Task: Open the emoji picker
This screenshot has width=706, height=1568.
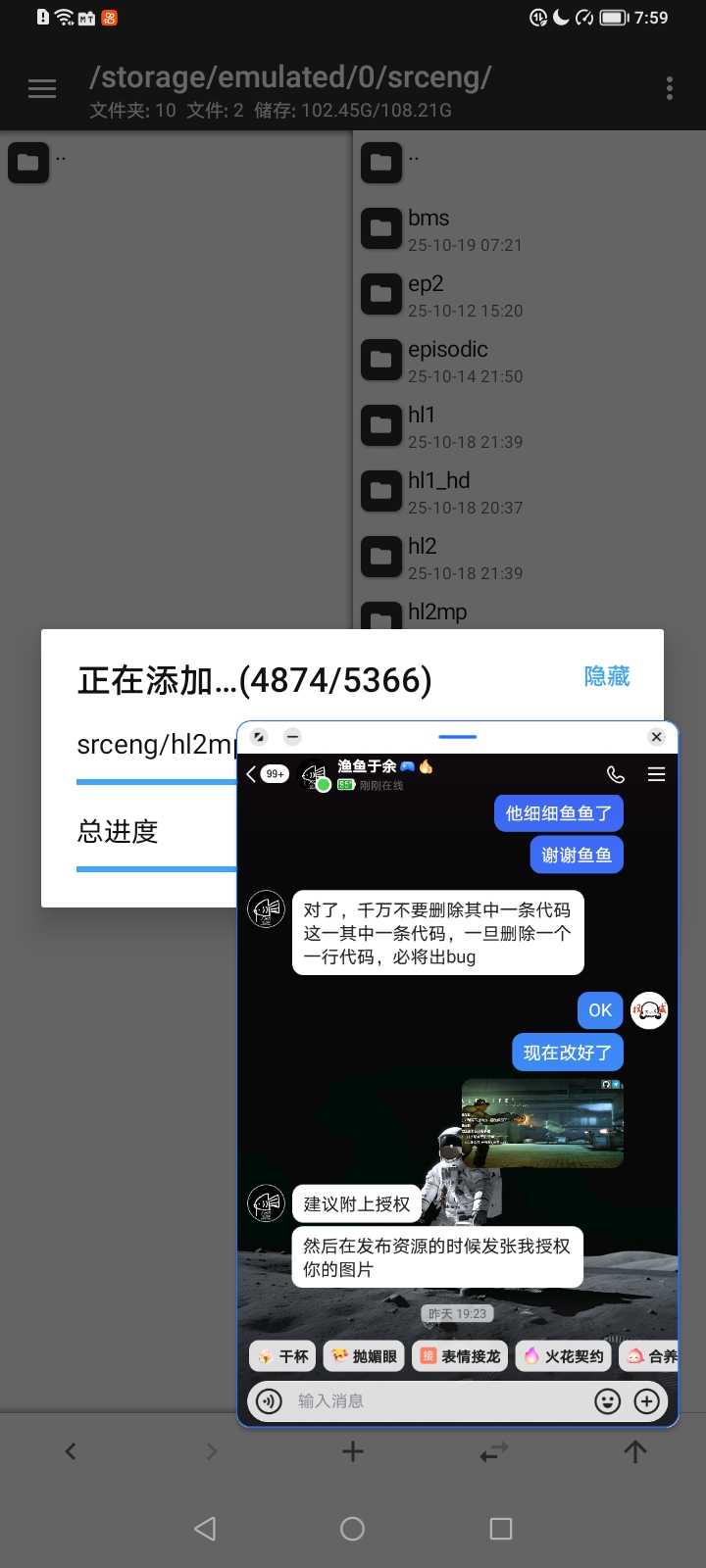Action: (607, 1401)
